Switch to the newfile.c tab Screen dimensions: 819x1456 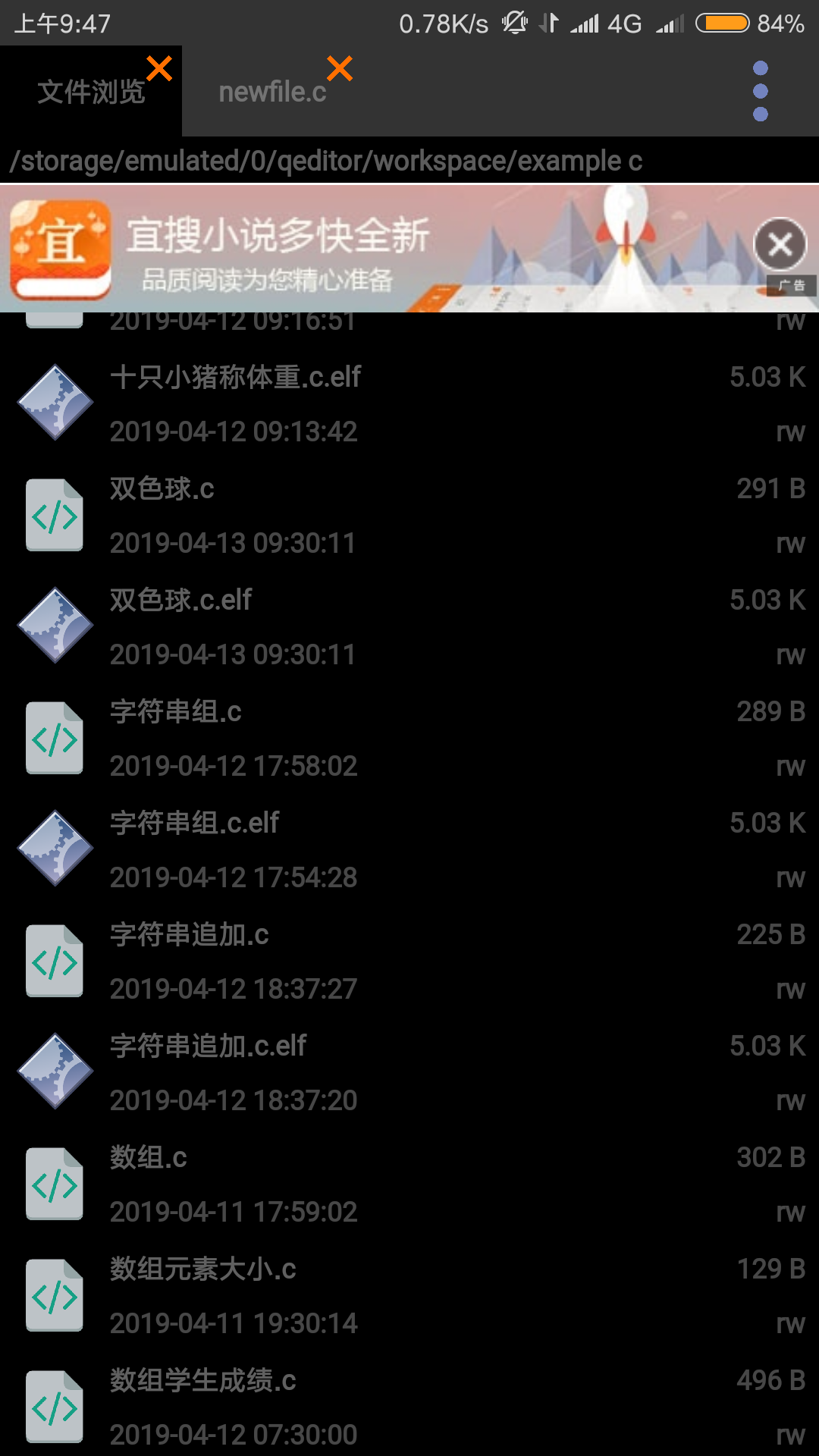coord(271,93)
